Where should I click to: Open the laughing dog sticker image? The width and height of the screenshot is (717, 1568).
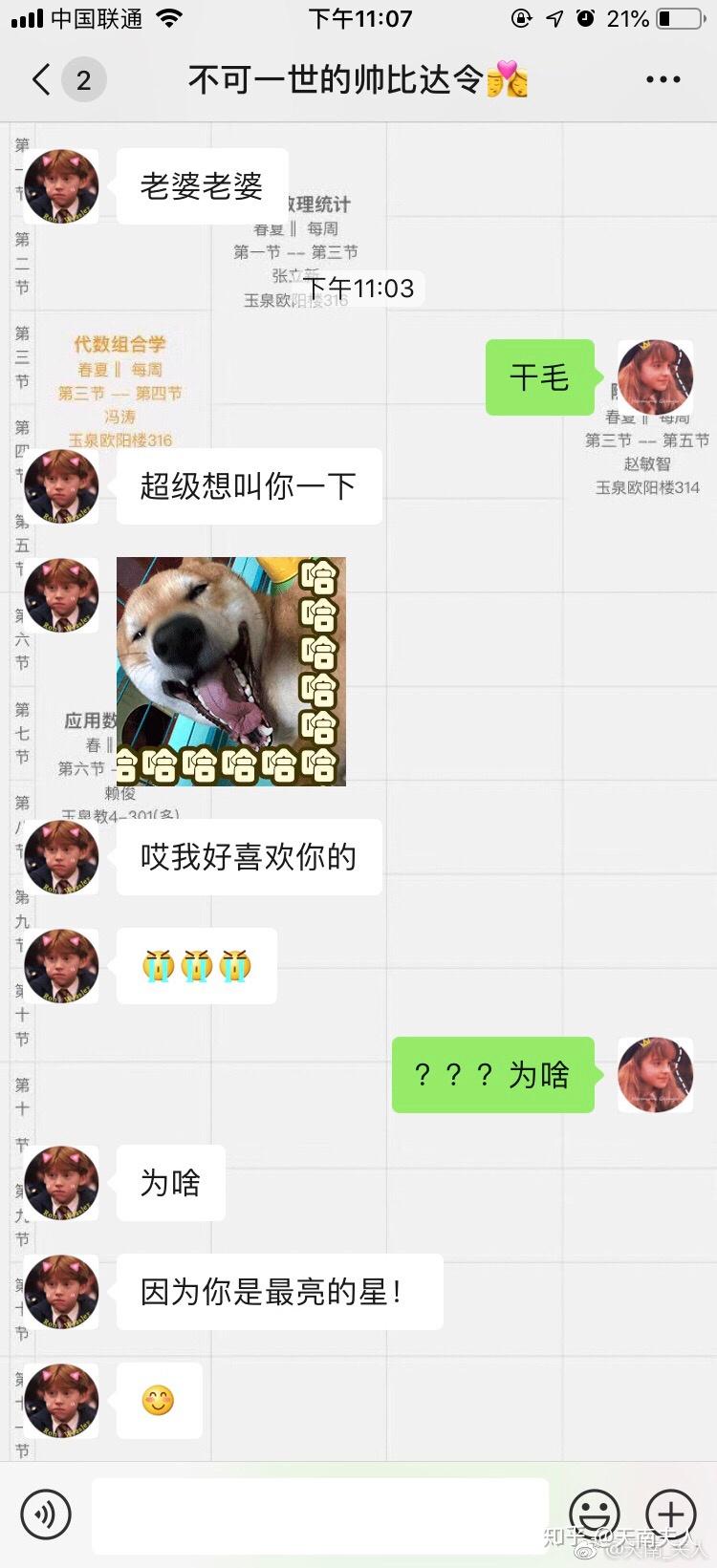point(231,672)
